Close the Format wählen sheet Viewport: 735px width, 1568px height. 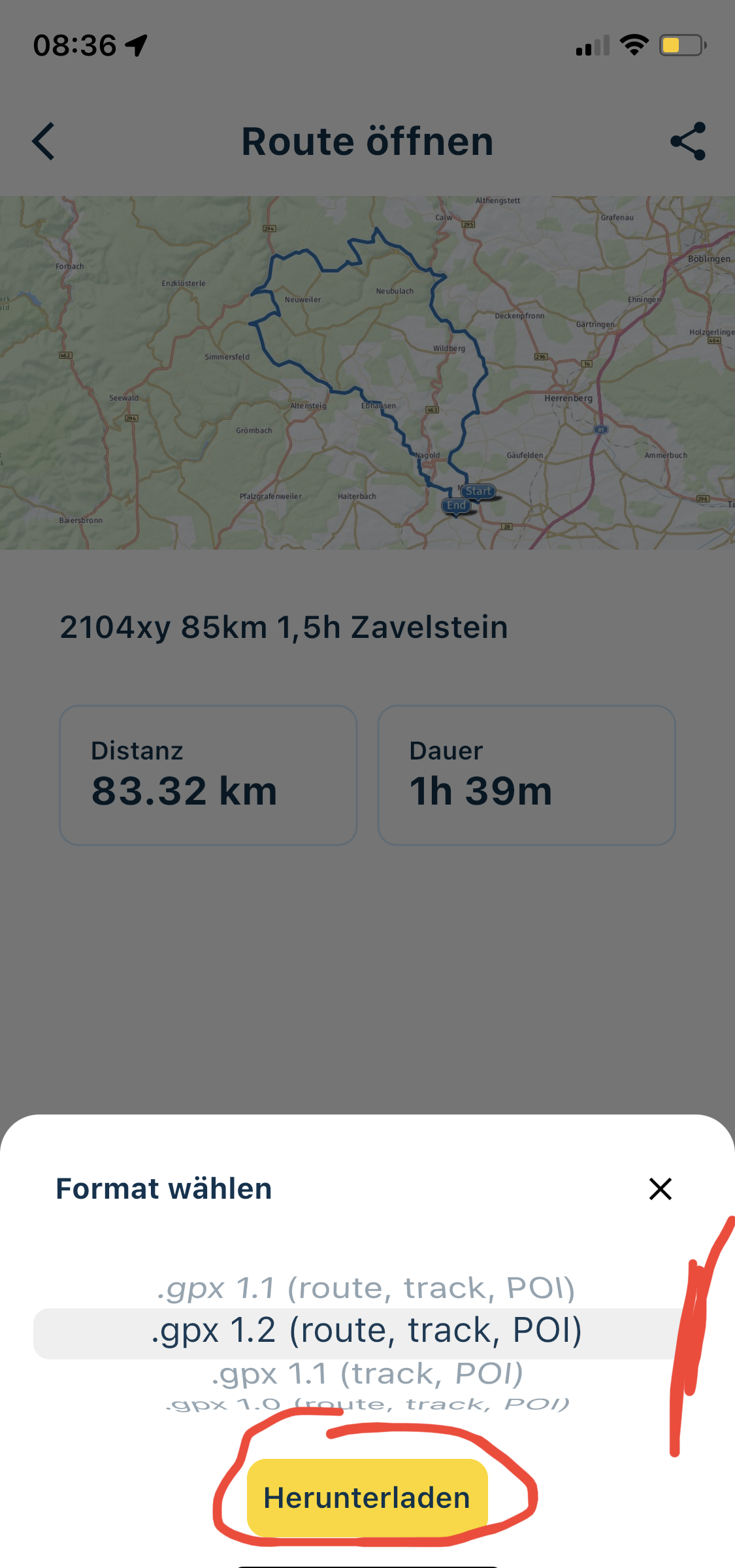pos(660,1188)
